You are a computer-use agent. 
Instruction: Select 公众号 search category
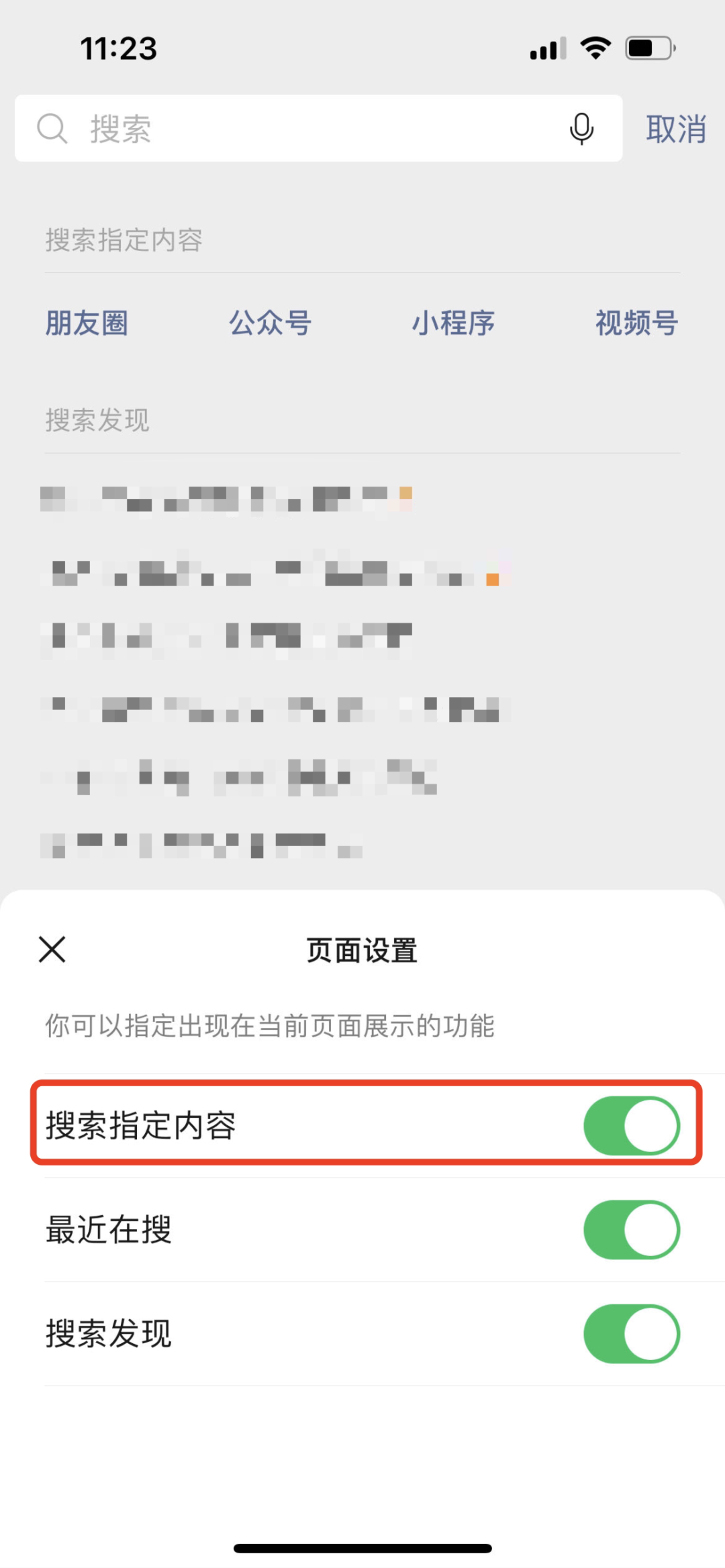270,323
